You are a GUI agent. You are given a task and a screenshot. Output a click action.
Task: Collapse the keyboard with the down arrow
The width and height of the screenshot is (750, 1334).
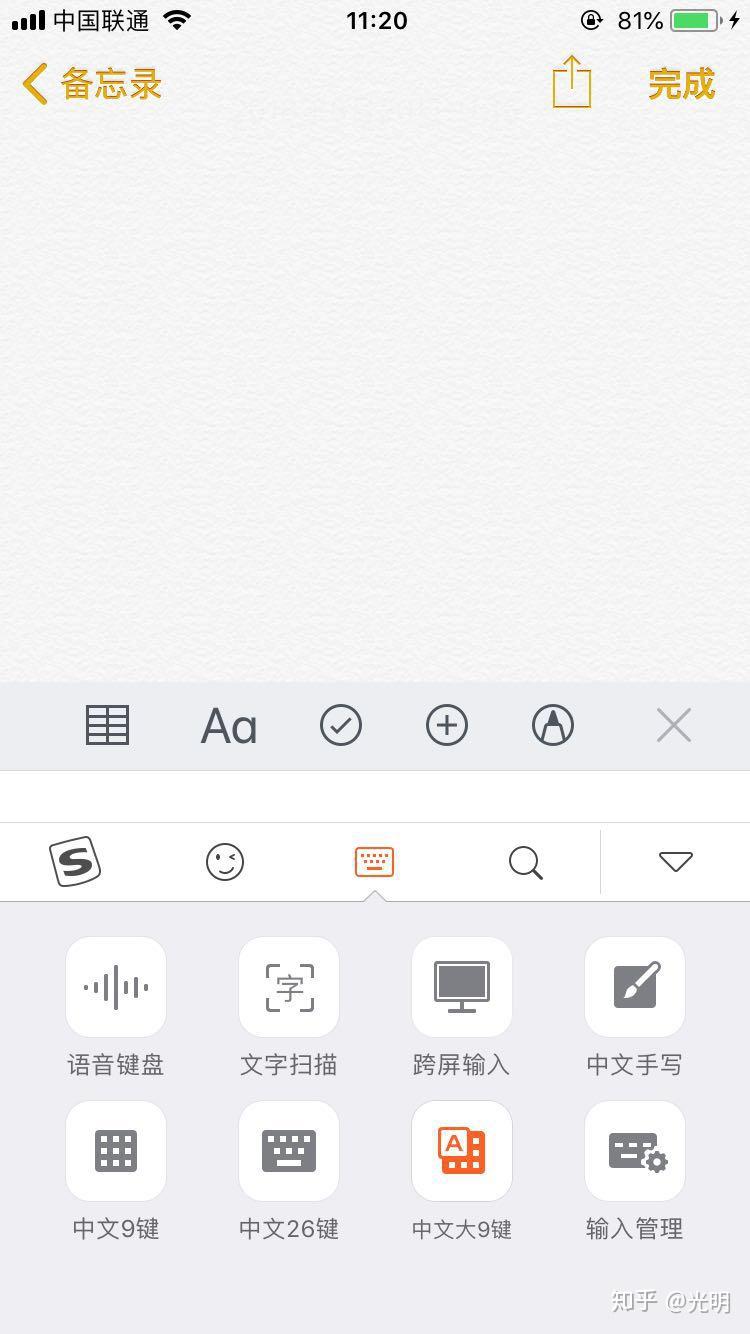point(676,861)
